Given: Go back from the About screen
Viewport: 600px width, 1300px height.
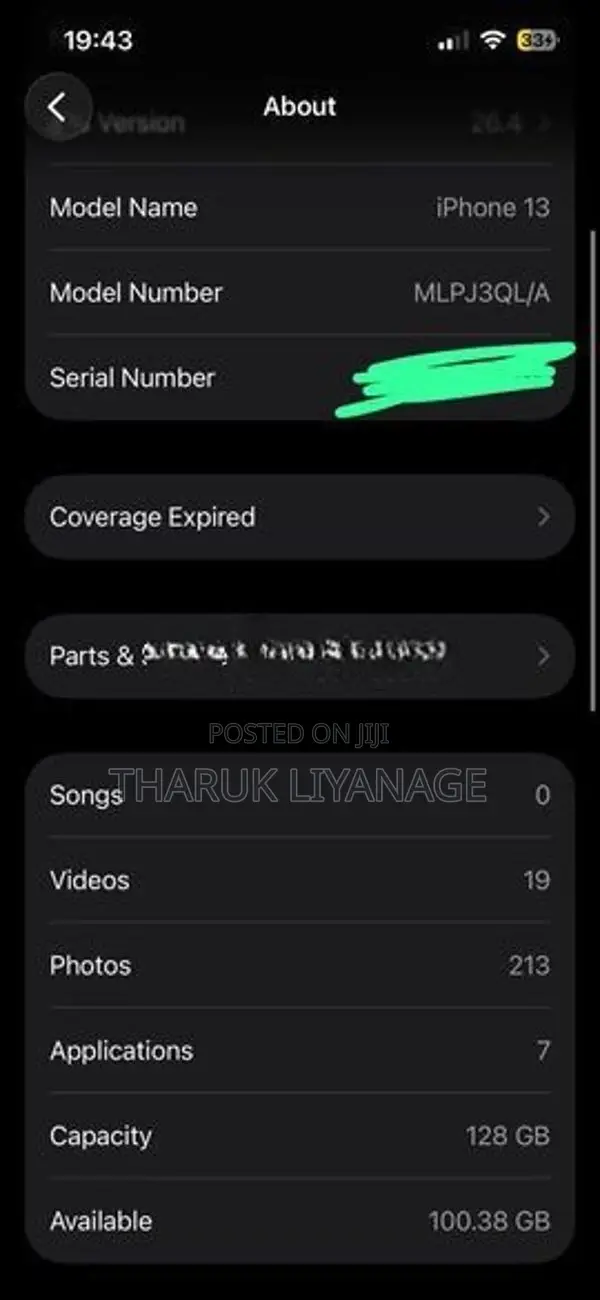Looking at the screenshot, I should 58,107.
